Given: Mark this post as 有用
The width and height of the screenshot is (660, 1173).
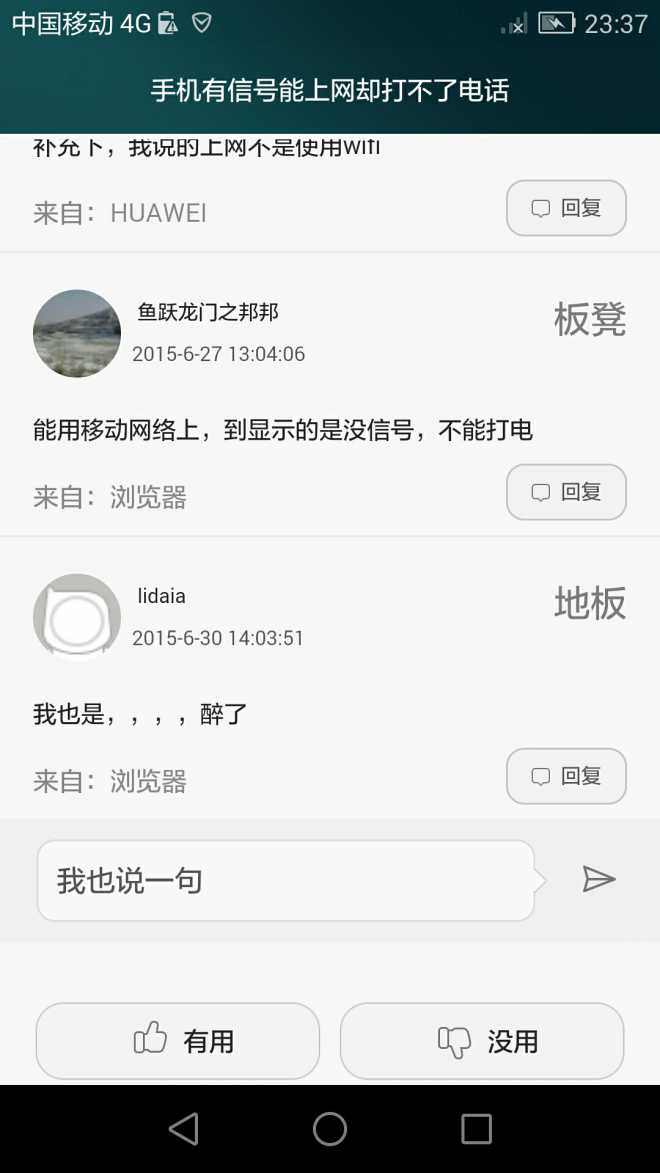Looking at the screenshot, I should tap(178, 1041).
